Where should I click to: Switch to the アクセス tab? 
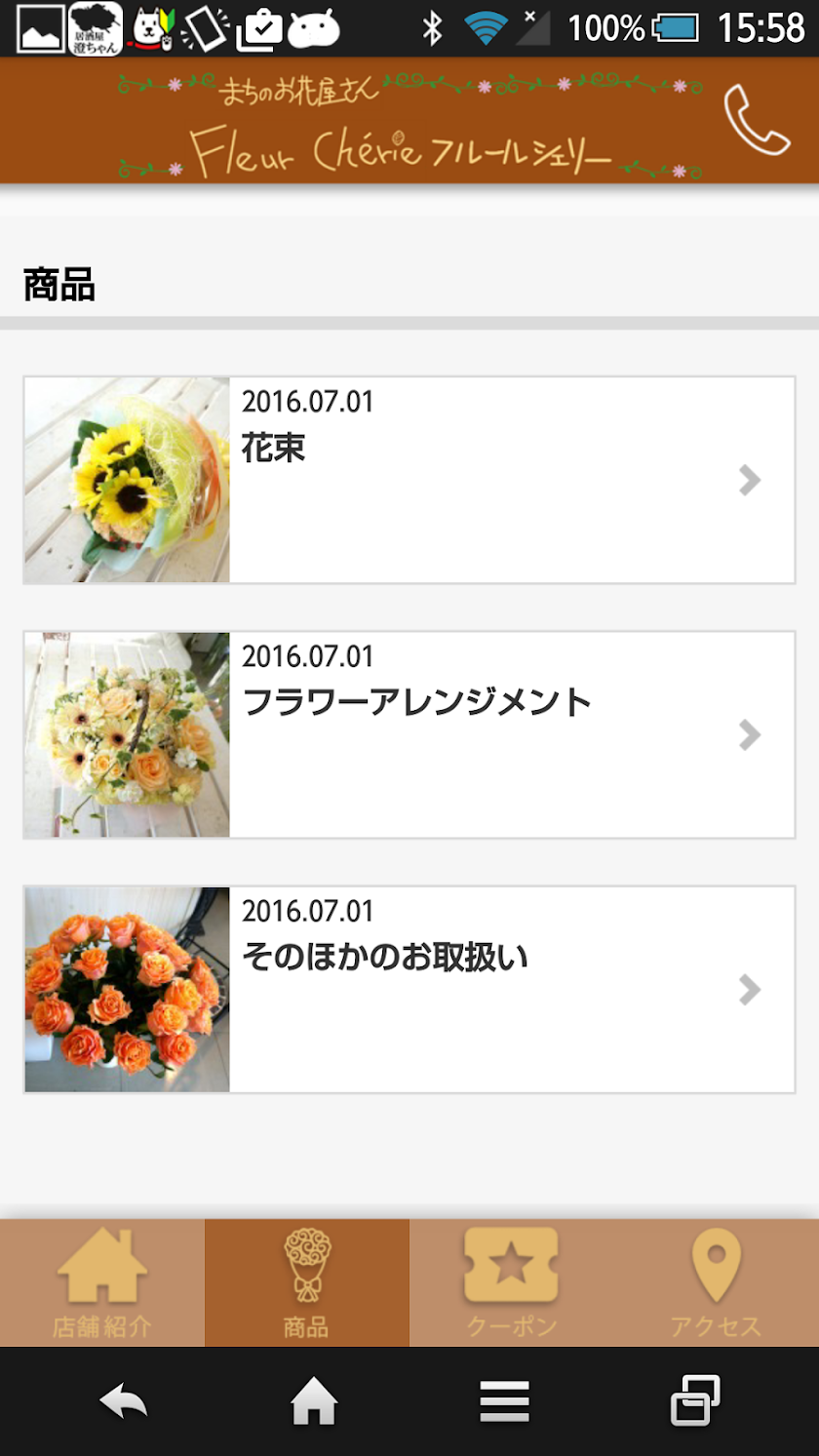pyautogui.click(x=716, y=1282)
